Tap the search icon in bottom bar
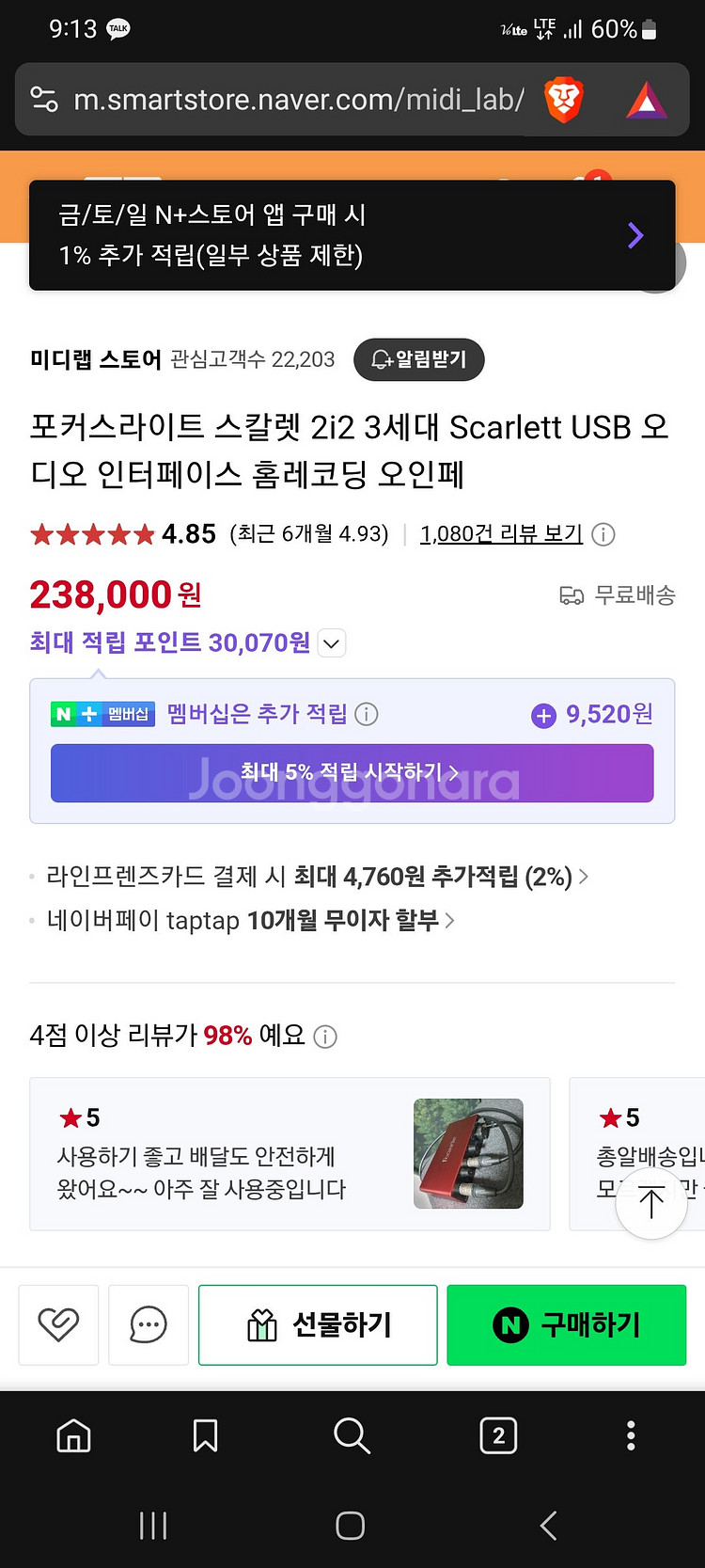 (x=351, y=1436)
